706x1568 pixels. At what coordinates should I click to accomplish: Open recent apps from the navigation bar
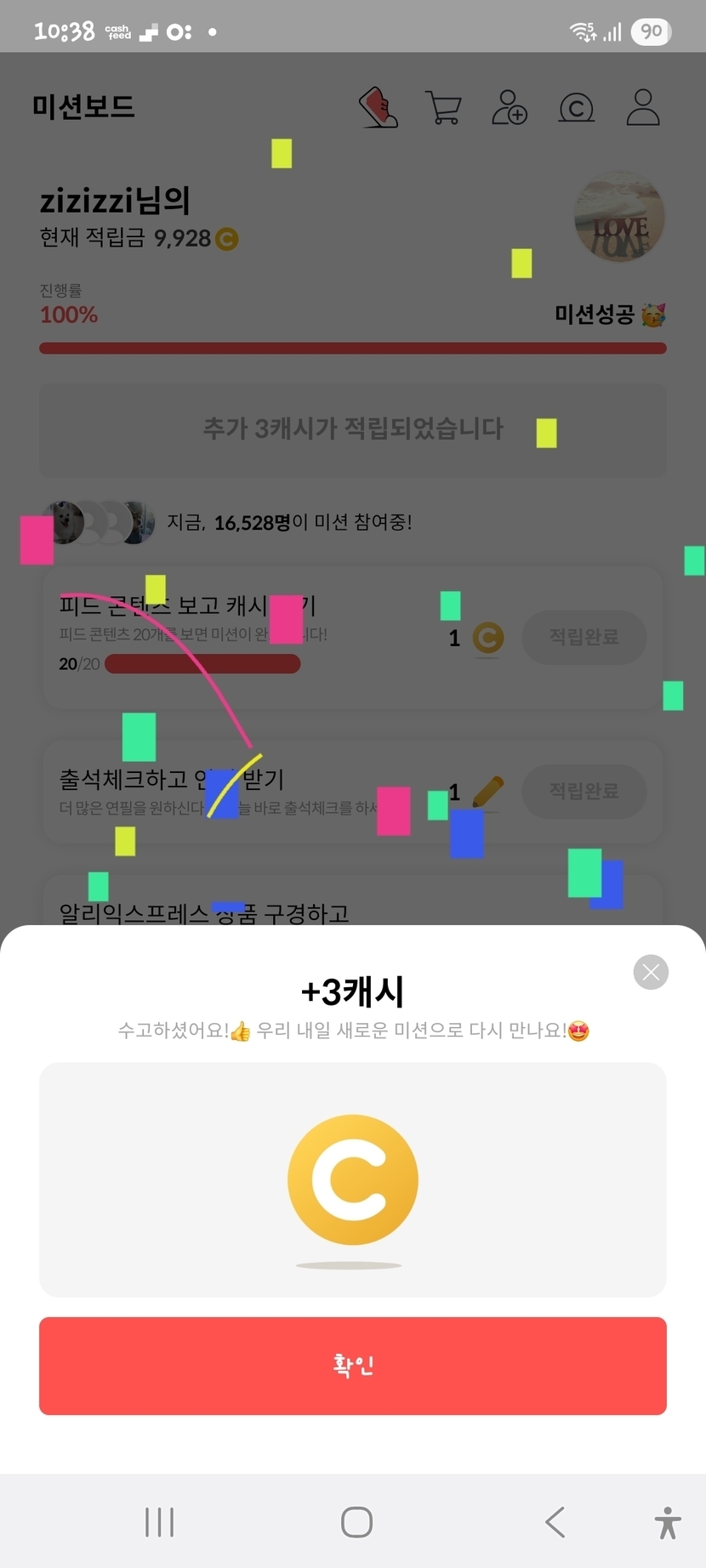159,1522
